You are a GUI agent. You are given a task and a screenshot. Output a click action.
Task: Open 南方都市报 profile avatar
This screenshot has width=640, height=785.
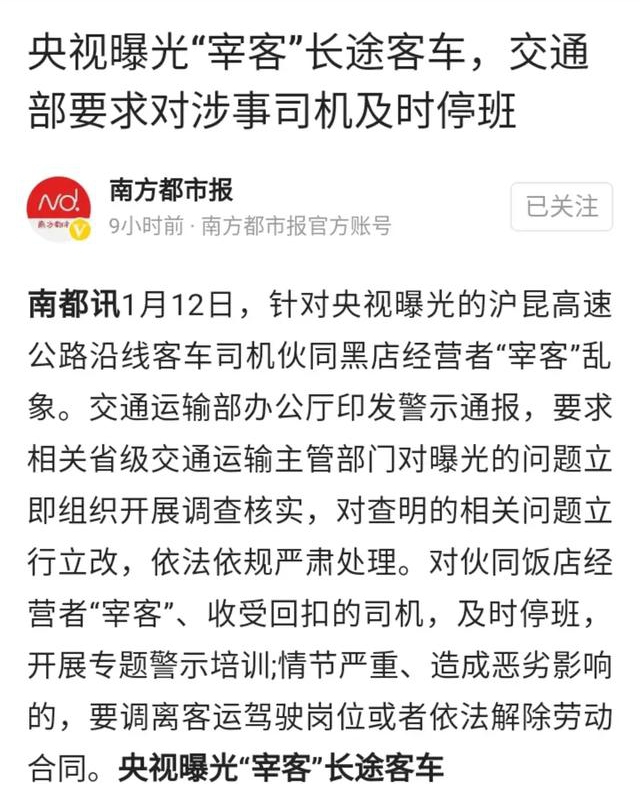(59, 208)
